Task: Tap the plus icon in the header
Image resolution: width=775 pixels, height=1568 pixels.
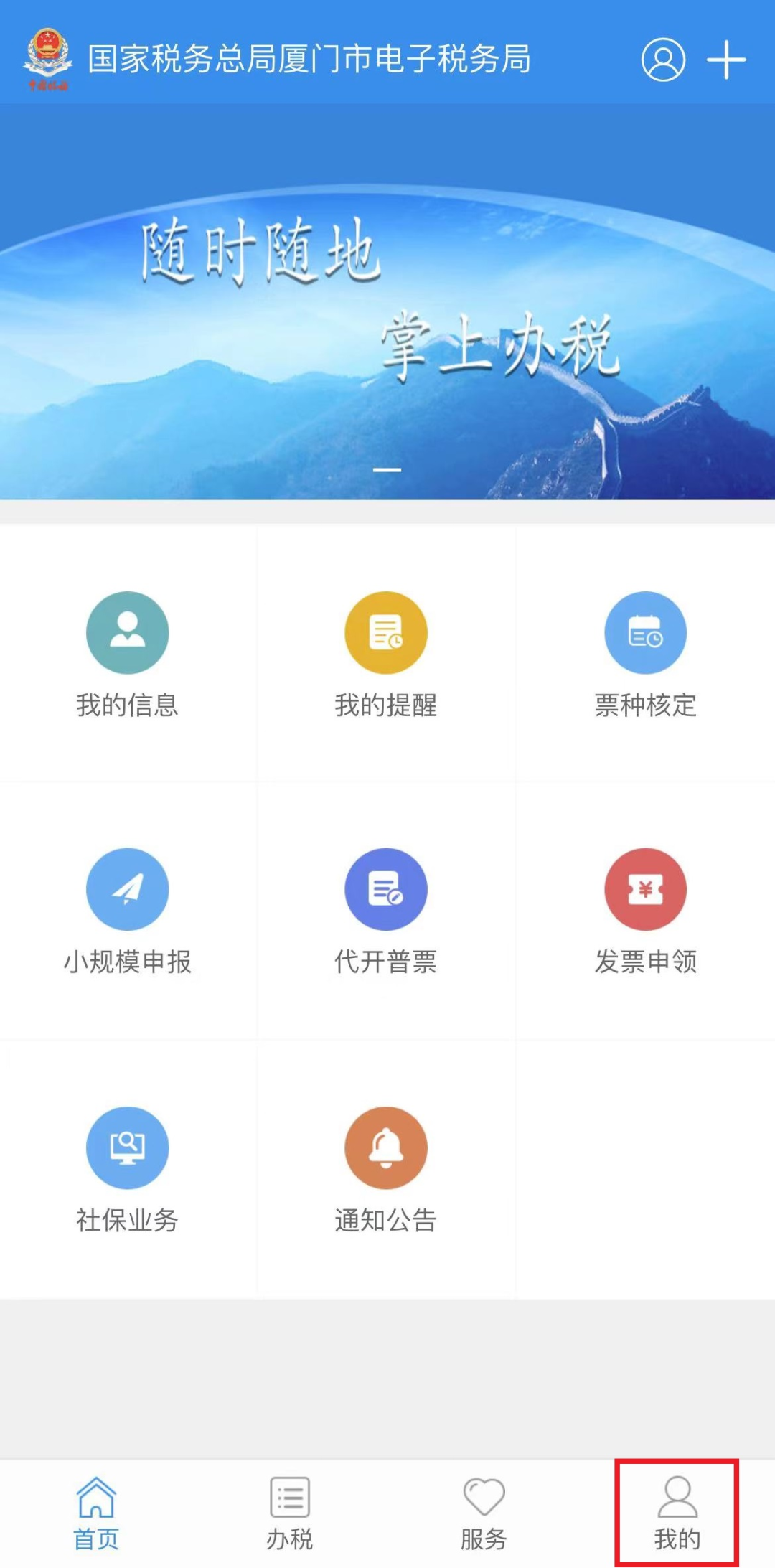Action: click(x=726, y=60)
